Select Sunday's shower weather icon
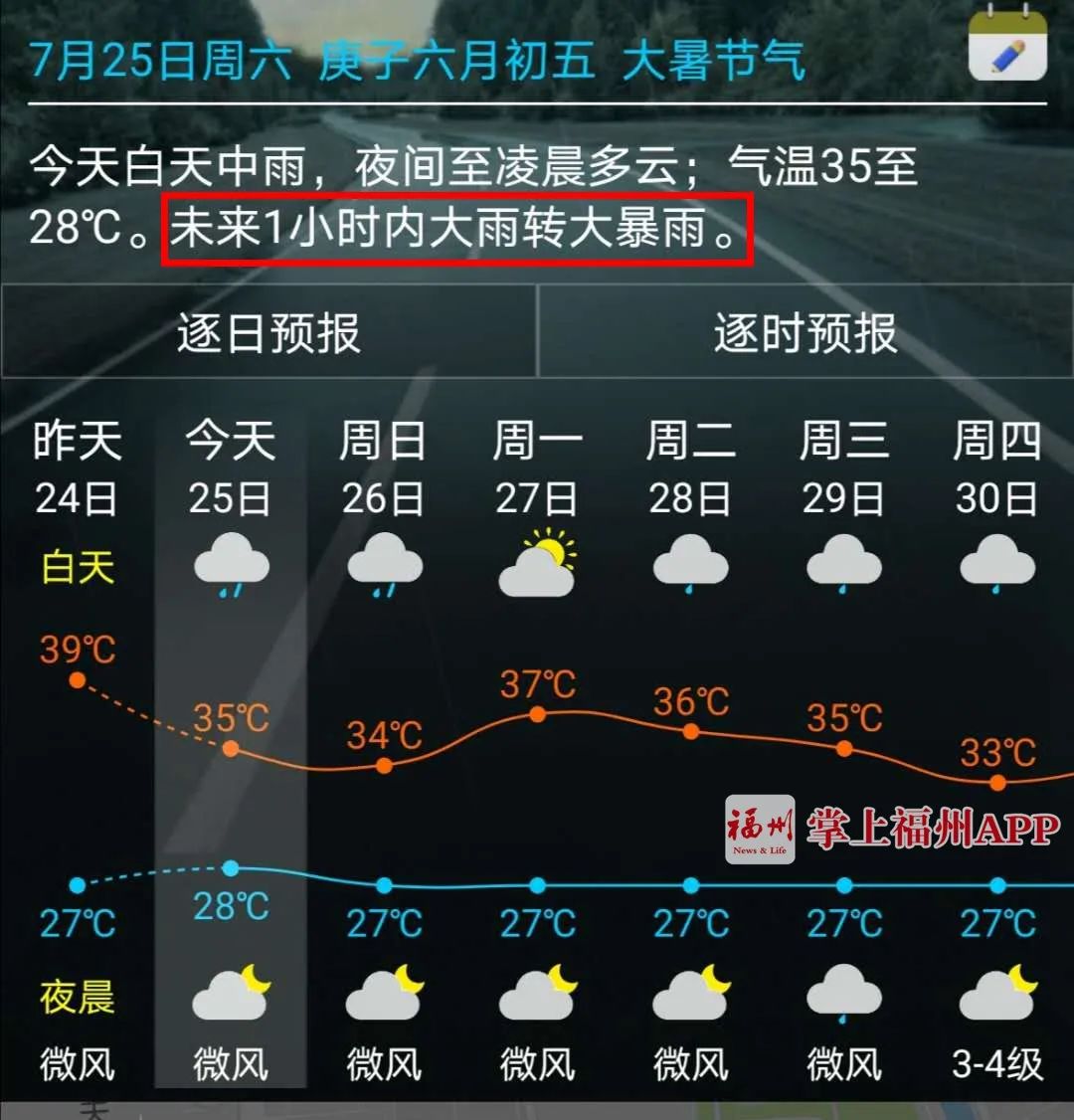This screenshot has width=1074, height=1120. point(383,562)
